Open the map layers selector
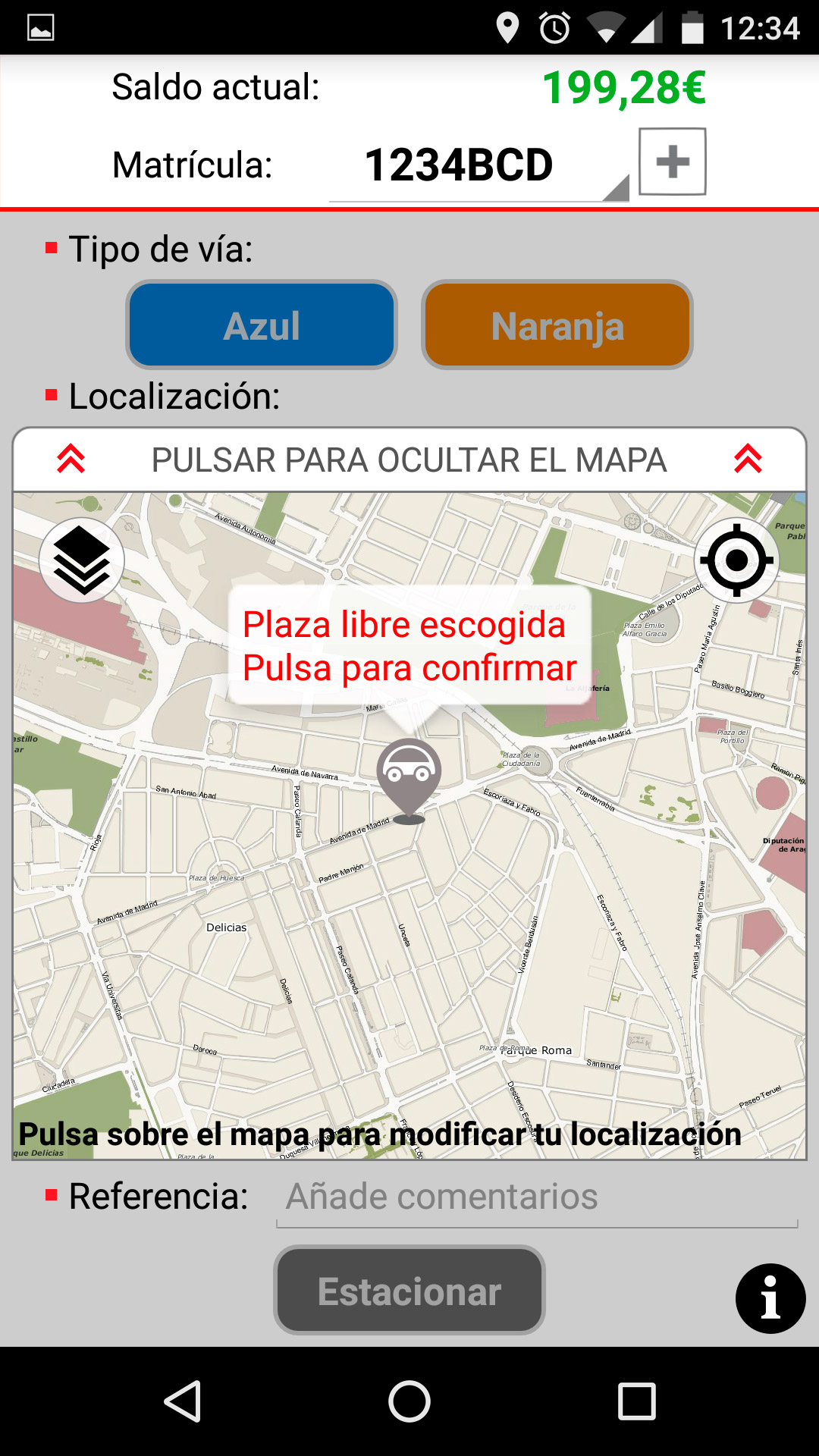The width and height of the screenshot is (819, 1456). [x=82, y=561]
